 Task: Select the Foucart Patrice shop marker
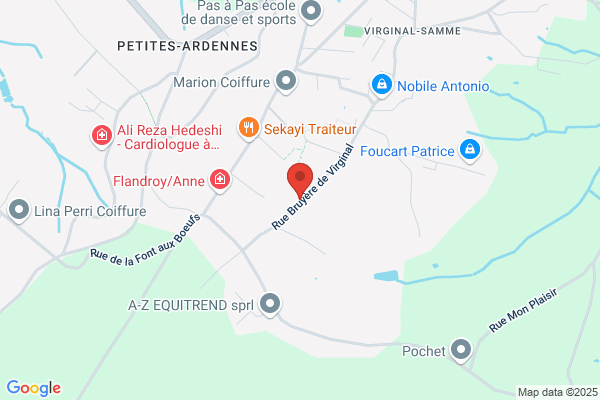[x=470, y=150]
